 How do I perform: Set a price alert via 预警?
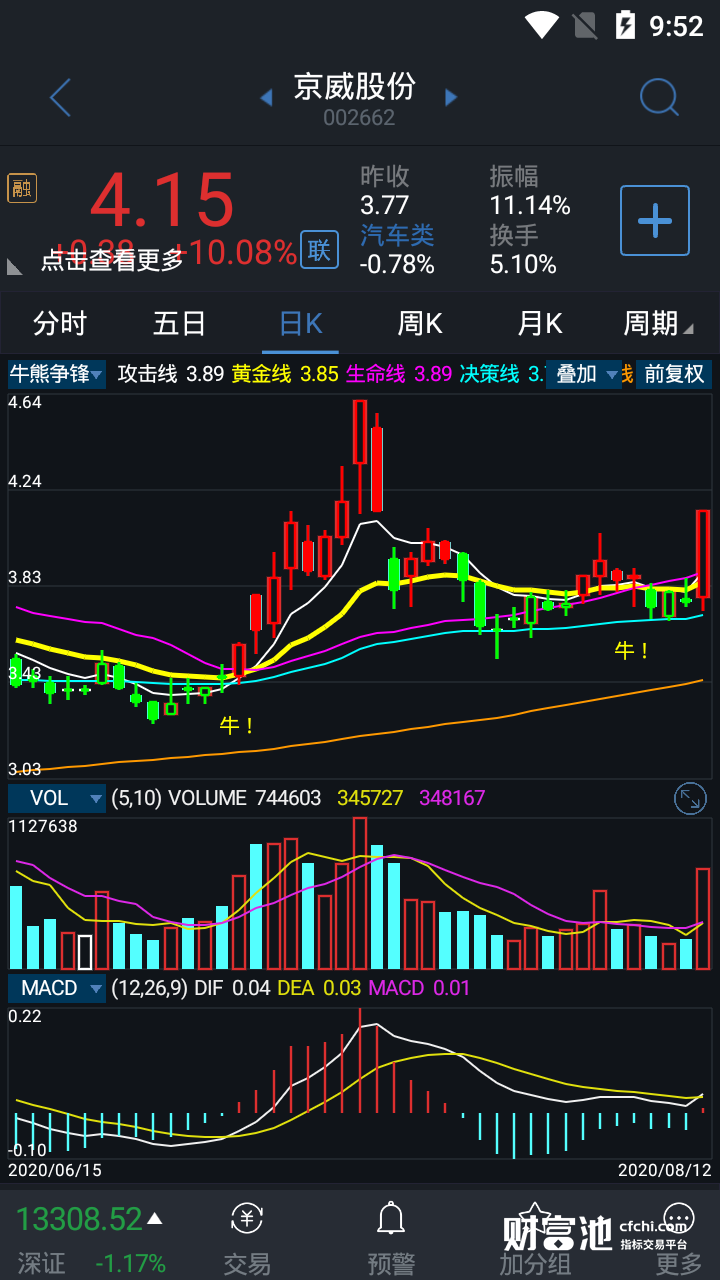390,1238
